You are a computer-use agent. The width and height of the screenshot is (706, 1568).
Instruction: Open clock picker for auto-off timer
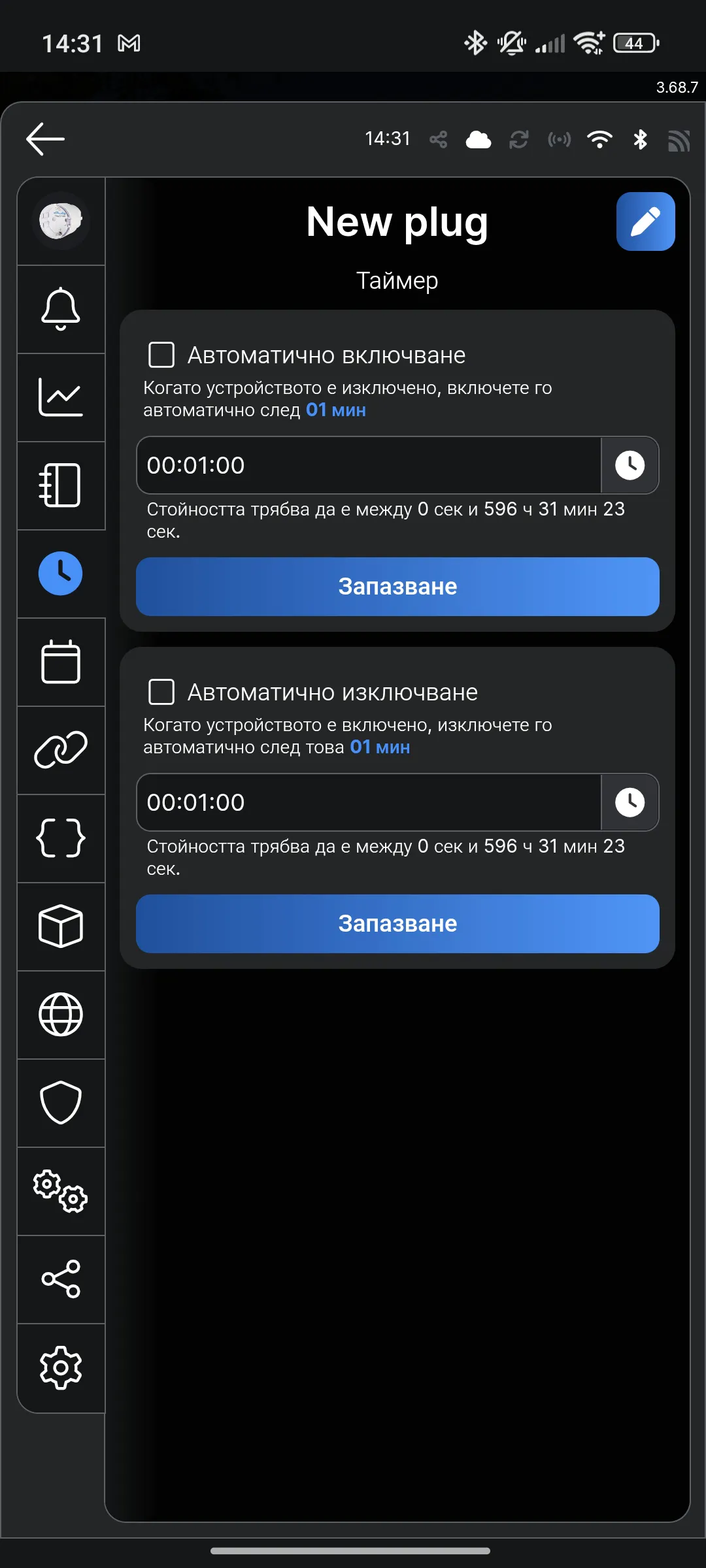pos(630,802)
